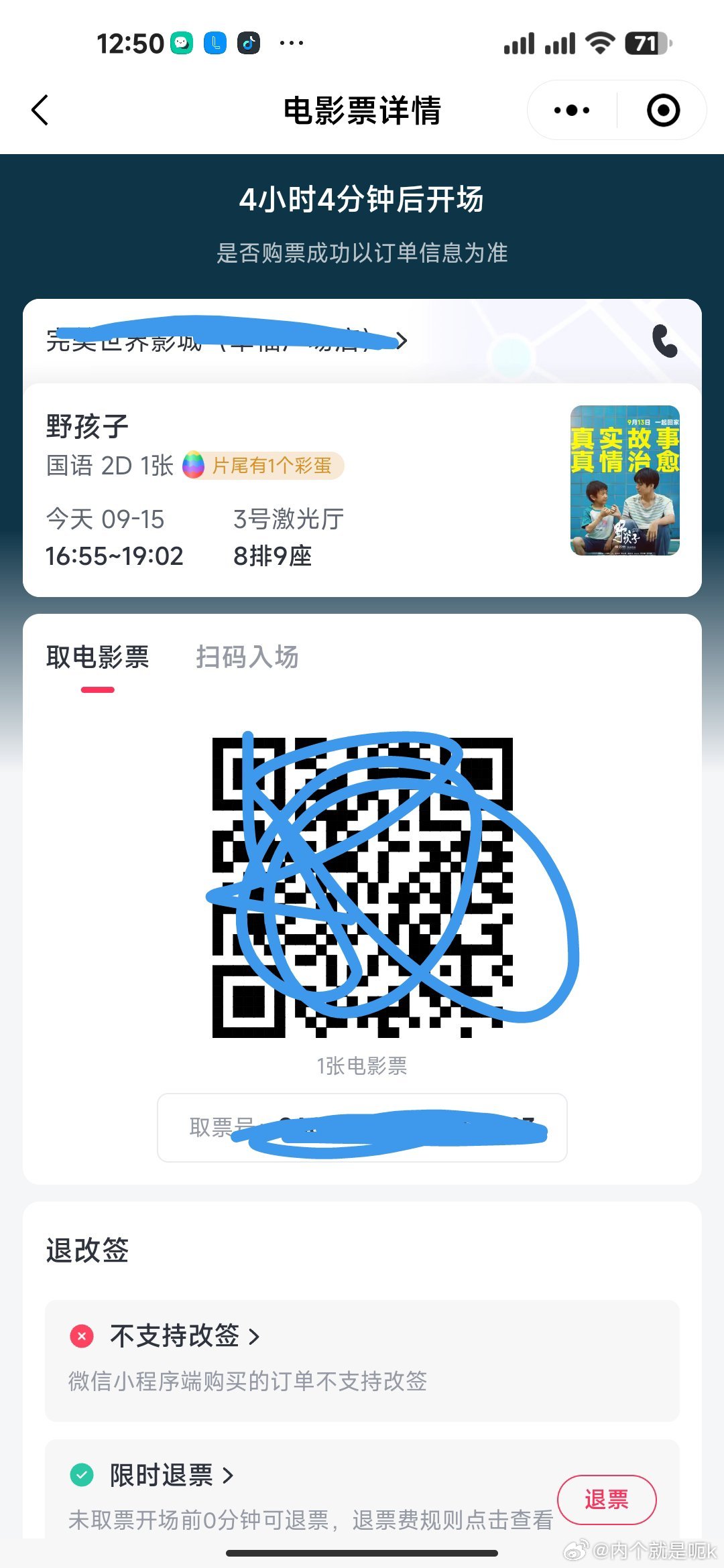Viewport: 724px width, 1568px height.
Task: Close the mini program with the circle button
Action: click(663, 110)
